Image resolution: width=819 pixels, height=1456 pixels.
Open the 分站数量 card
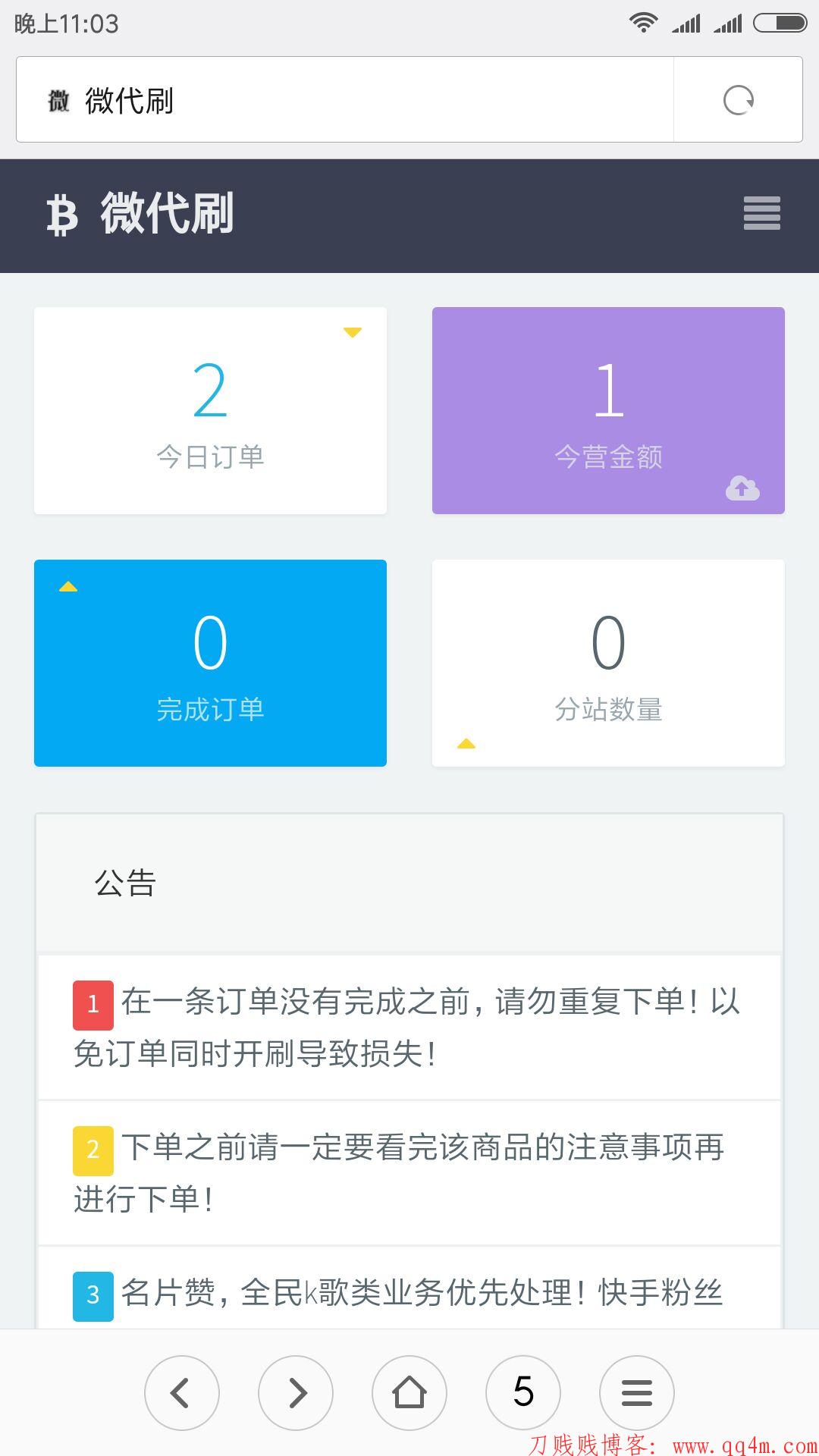(608, 663)
